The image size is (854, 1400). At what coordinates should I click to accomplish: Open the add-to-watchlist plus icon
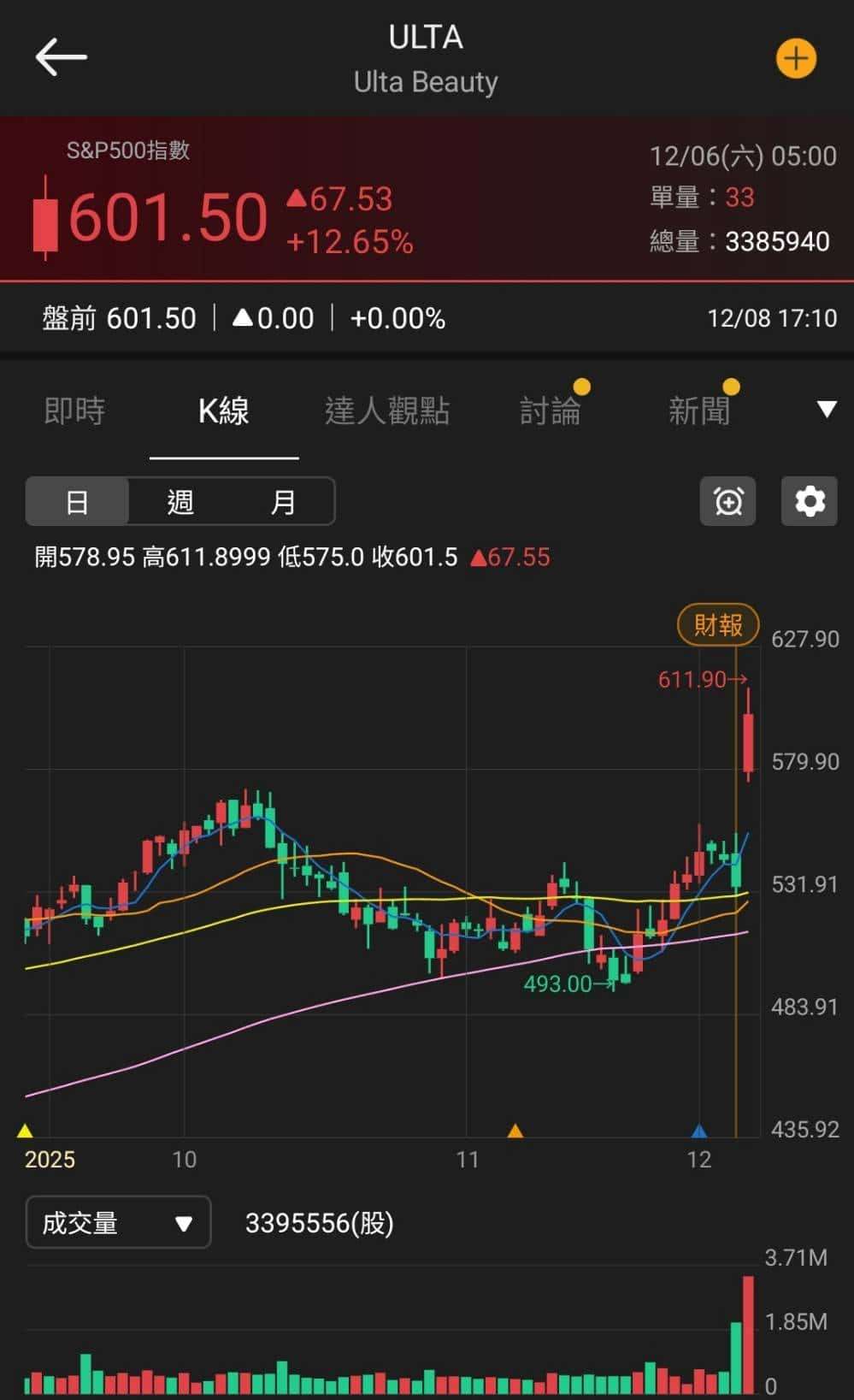[796, 57]
